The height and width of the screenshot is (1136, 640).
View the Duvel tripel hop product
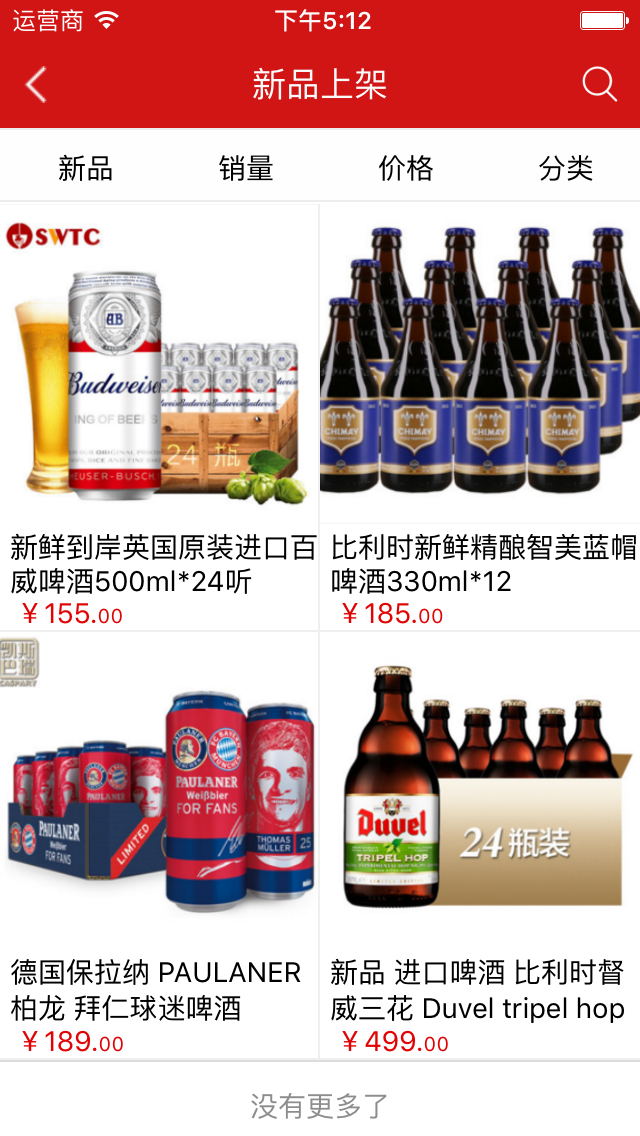point(480,830)
